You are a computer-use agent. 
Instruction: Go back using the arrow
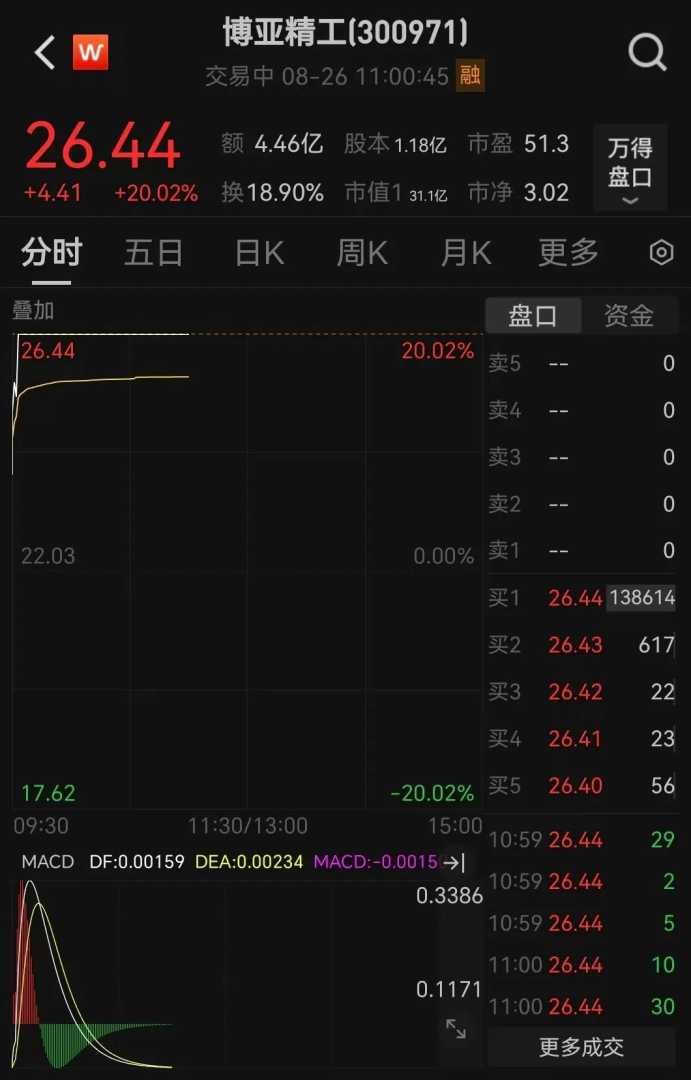(x=44, y=53)
